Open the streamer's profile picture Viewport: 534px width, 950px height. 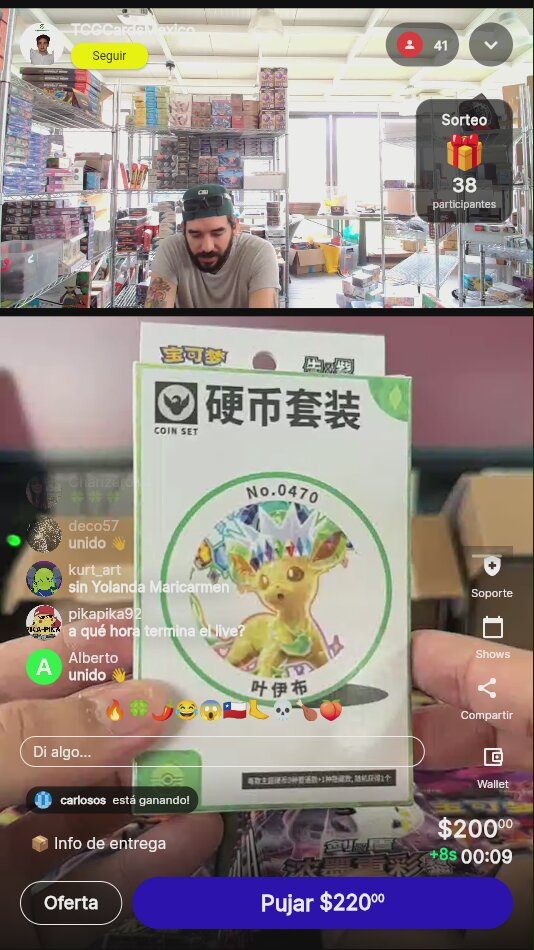[x=42, y=44]
